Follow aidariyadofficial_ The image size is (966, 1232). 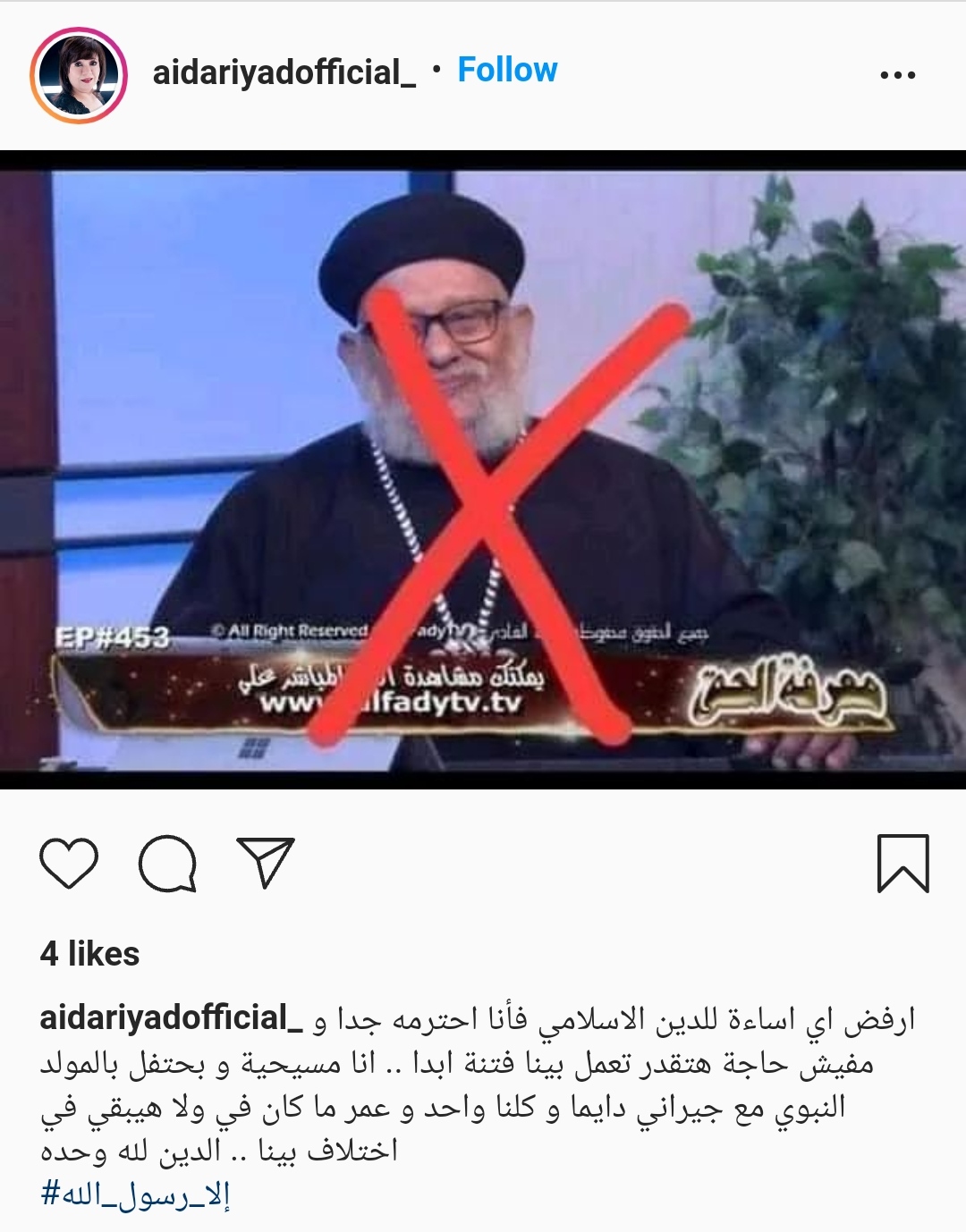coord(507,70)
